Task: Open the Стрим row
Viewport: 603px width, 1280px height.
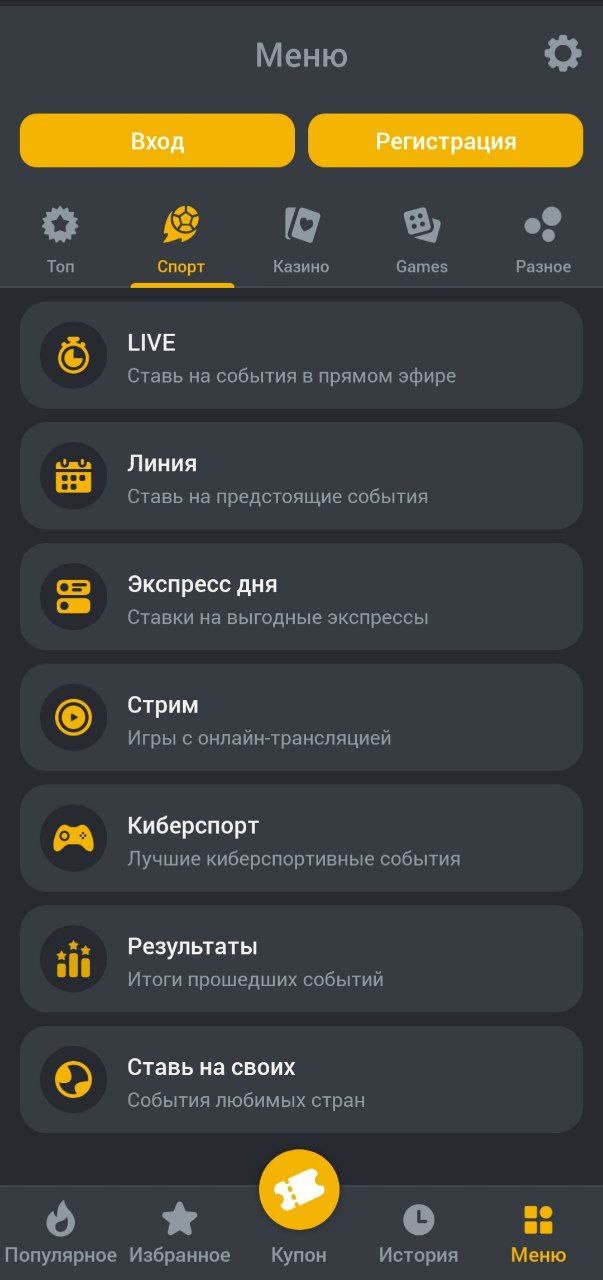Action: [301, 717]
